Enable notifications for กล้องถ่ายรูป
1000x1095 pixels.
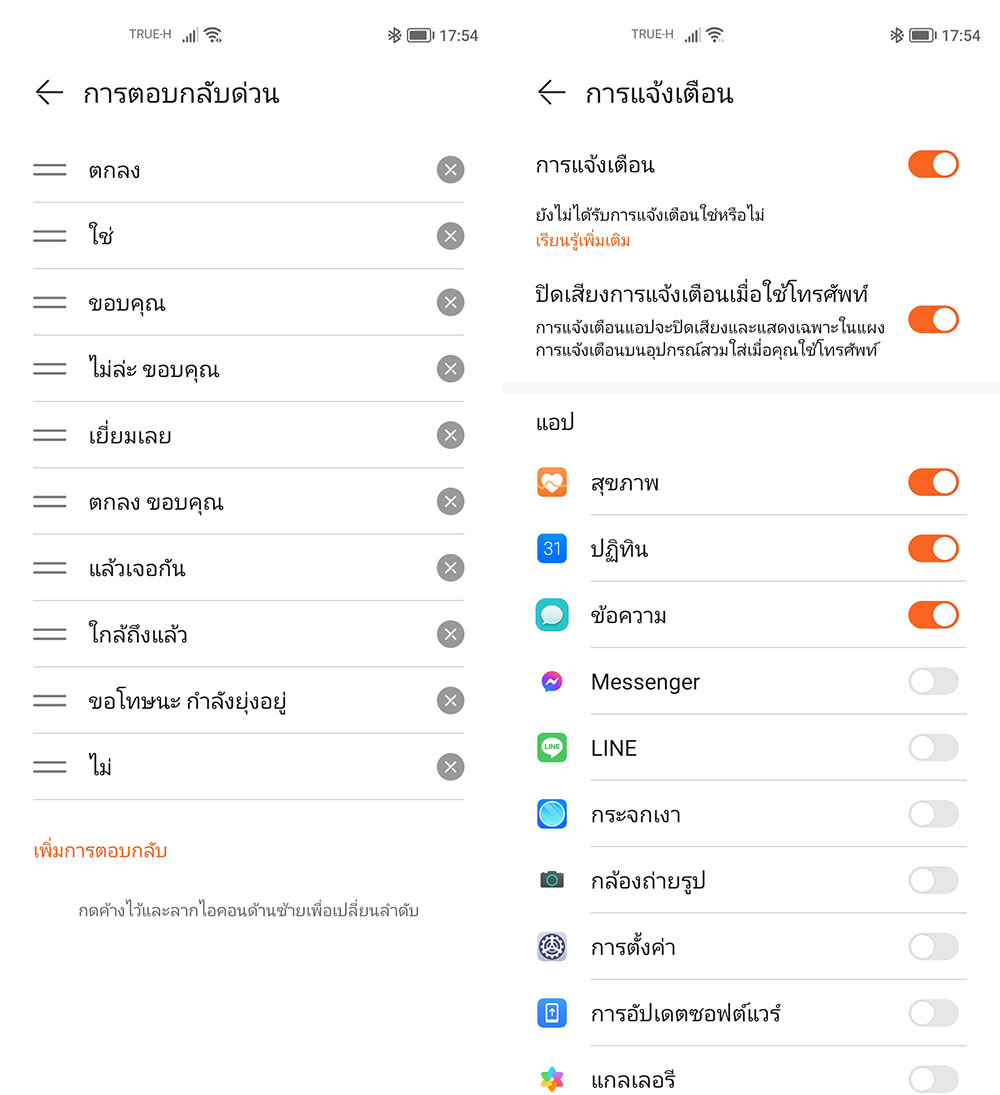pos(933,880)
